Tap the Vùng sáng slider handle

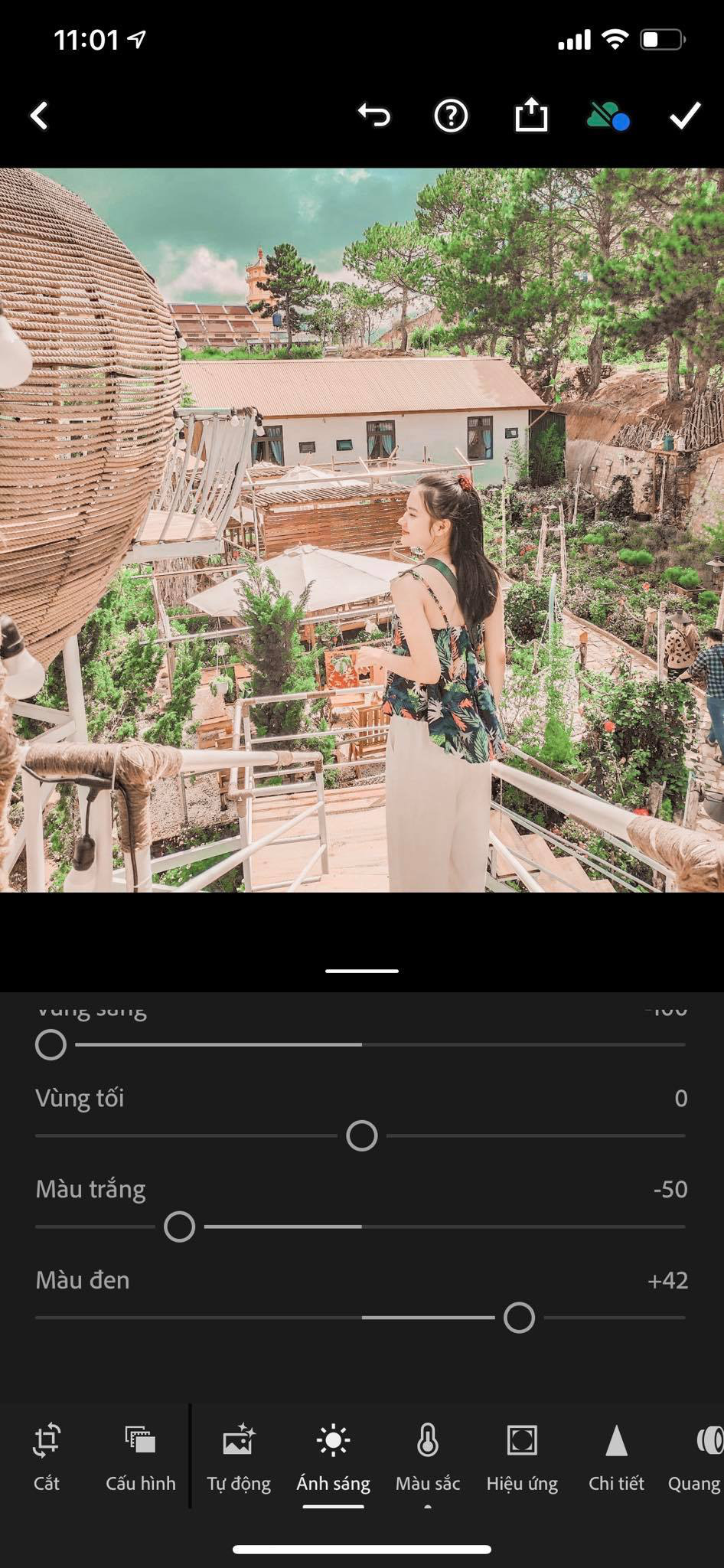51,1045
